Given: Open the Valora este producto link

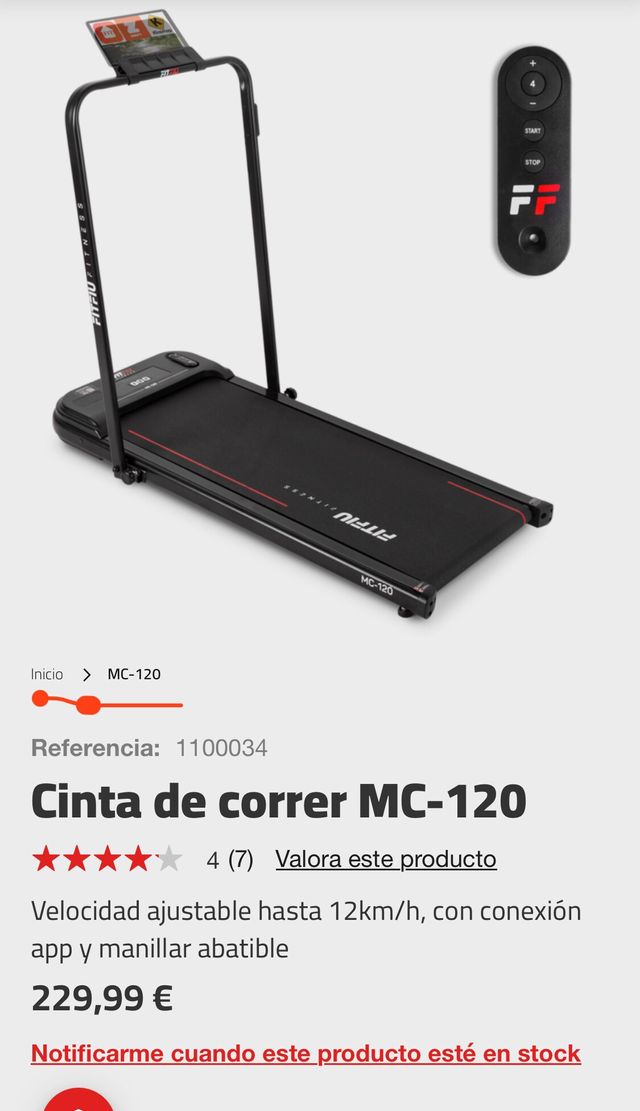Looking at the screenshot, I should 385,859.
